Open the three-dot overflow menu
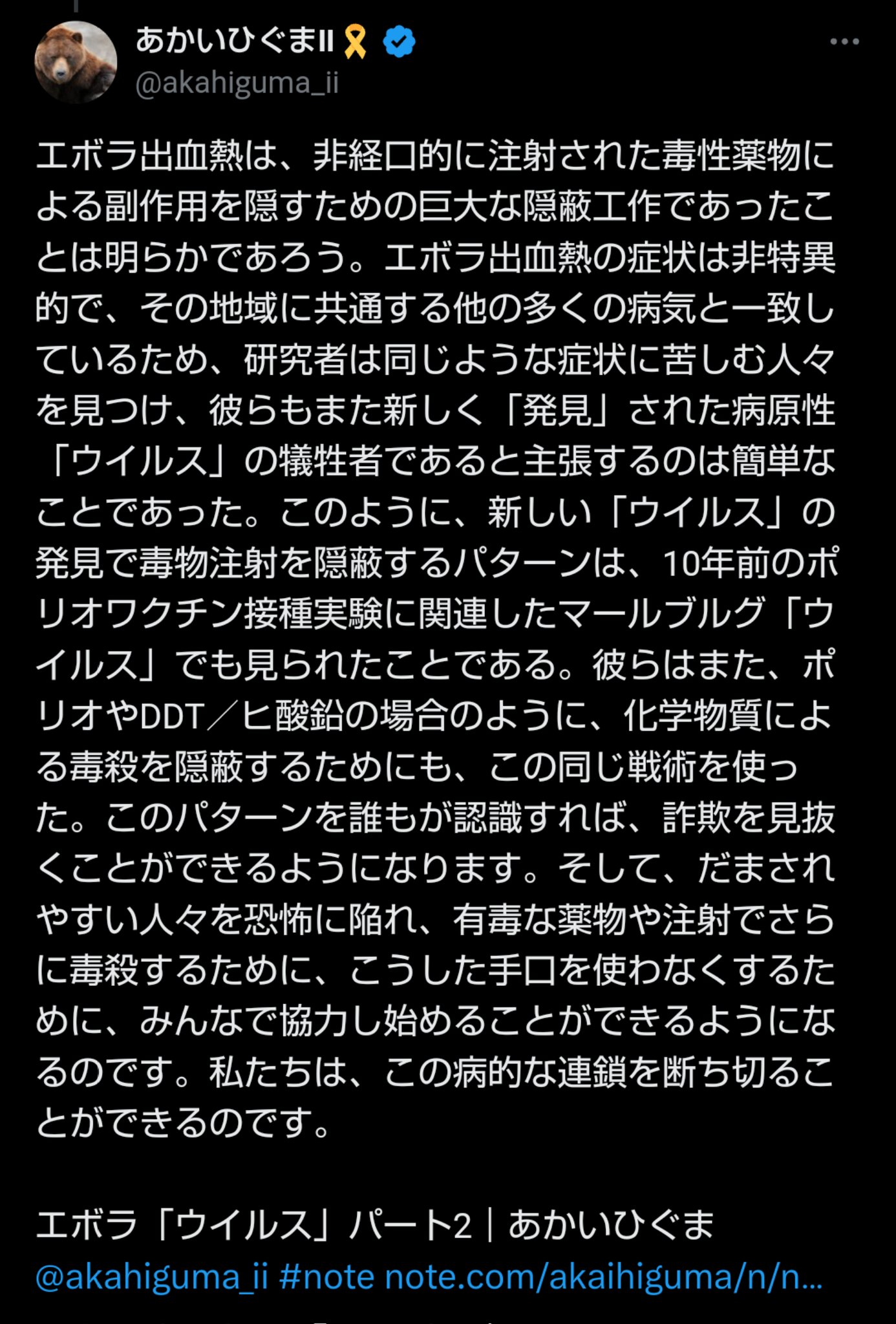Screen dimensions: 896x1324 click(x=844, y=42)
